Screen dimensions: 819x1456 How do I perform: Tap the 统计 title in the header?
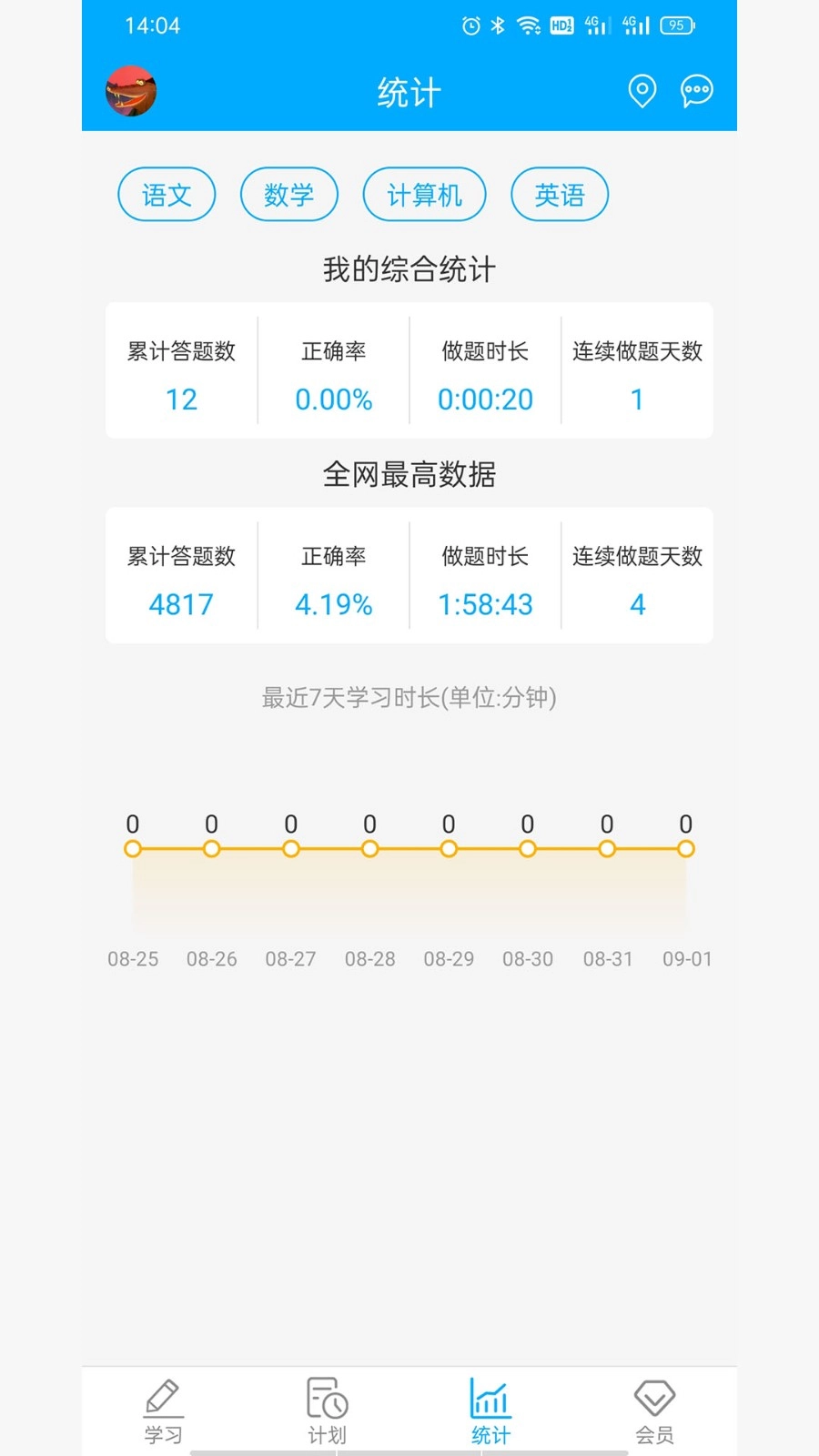(x=409, y=91)
